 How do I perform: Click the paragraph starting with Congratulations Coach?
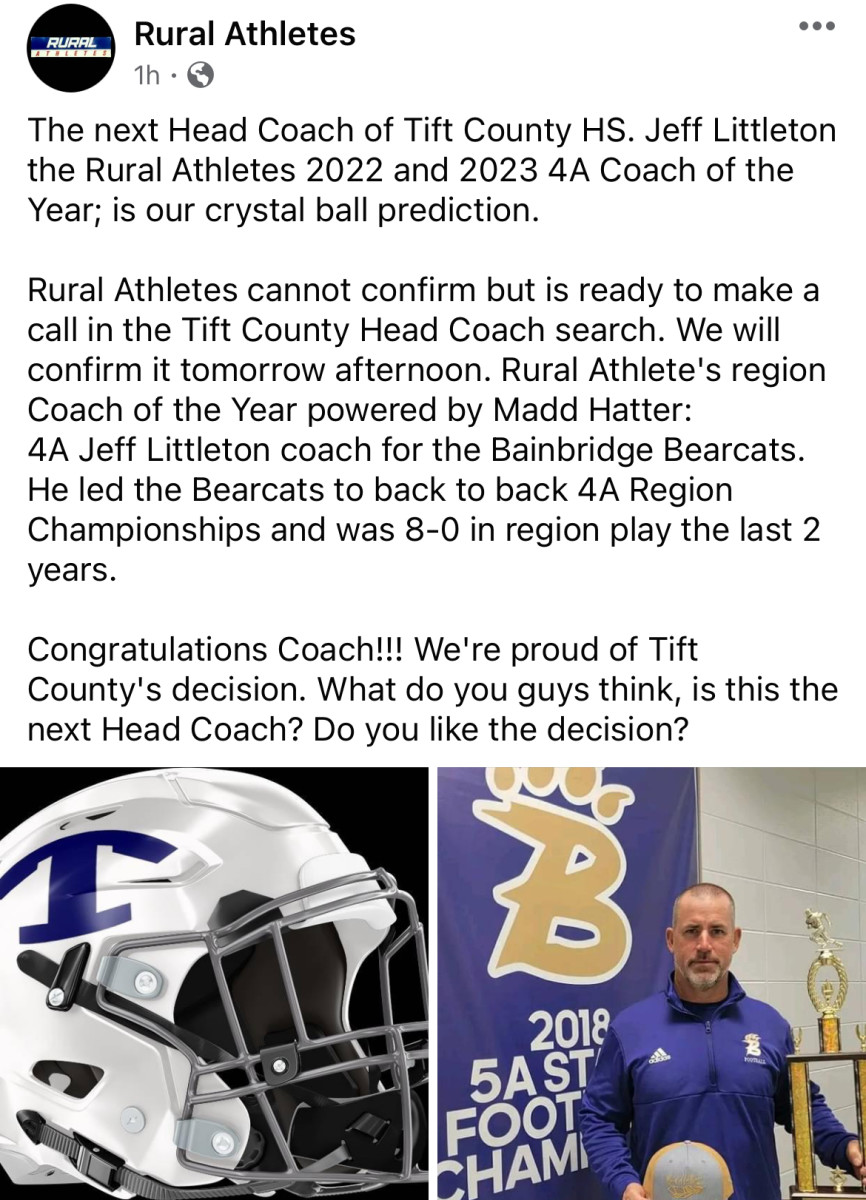tap(430, 688)
